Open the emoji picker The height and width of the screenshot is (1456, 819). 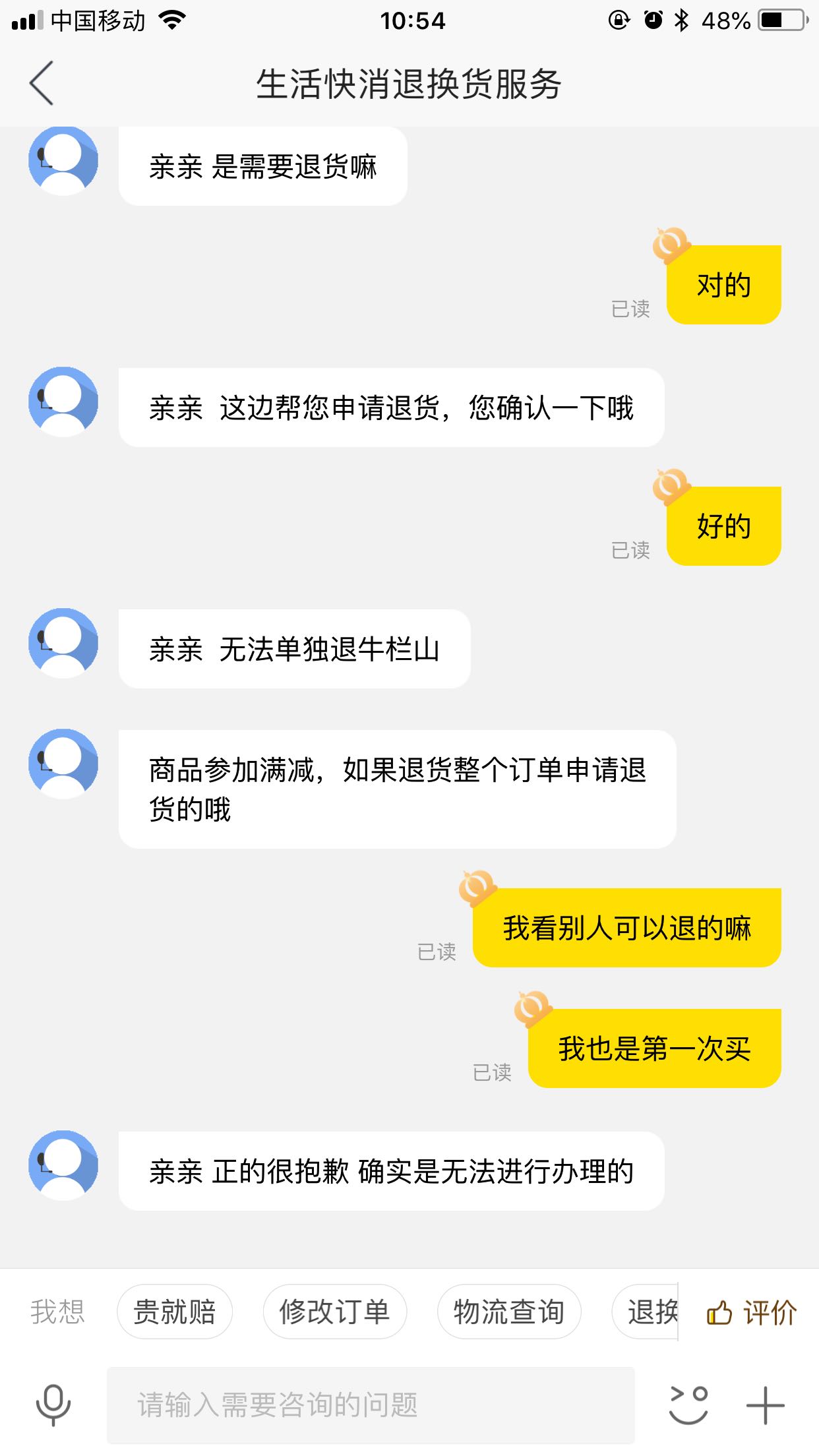pos(688,1405)
